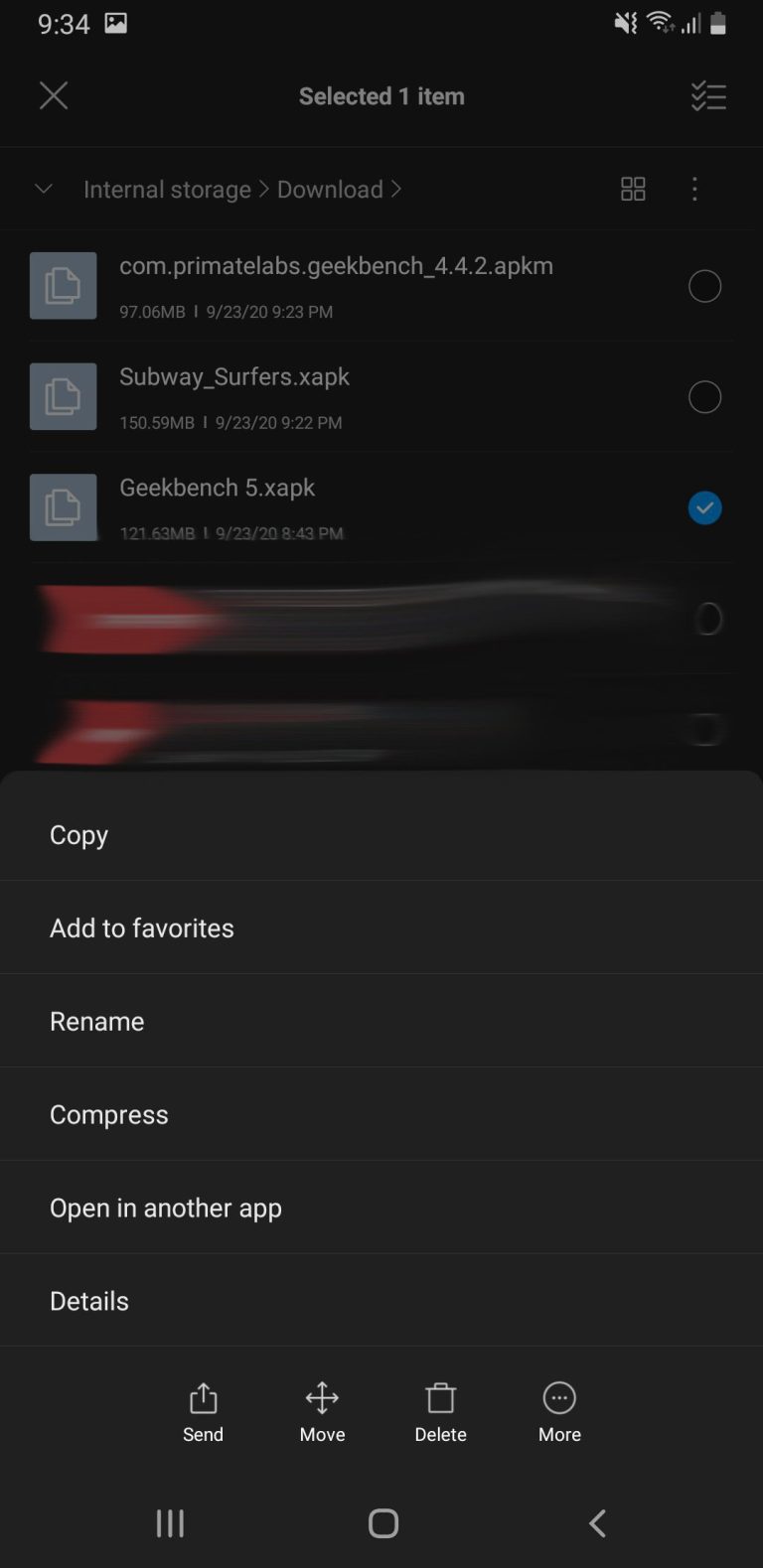Collapse the storage path breadcrumb chevron
Screen dimensions: 763x1568
click(43, 189)
